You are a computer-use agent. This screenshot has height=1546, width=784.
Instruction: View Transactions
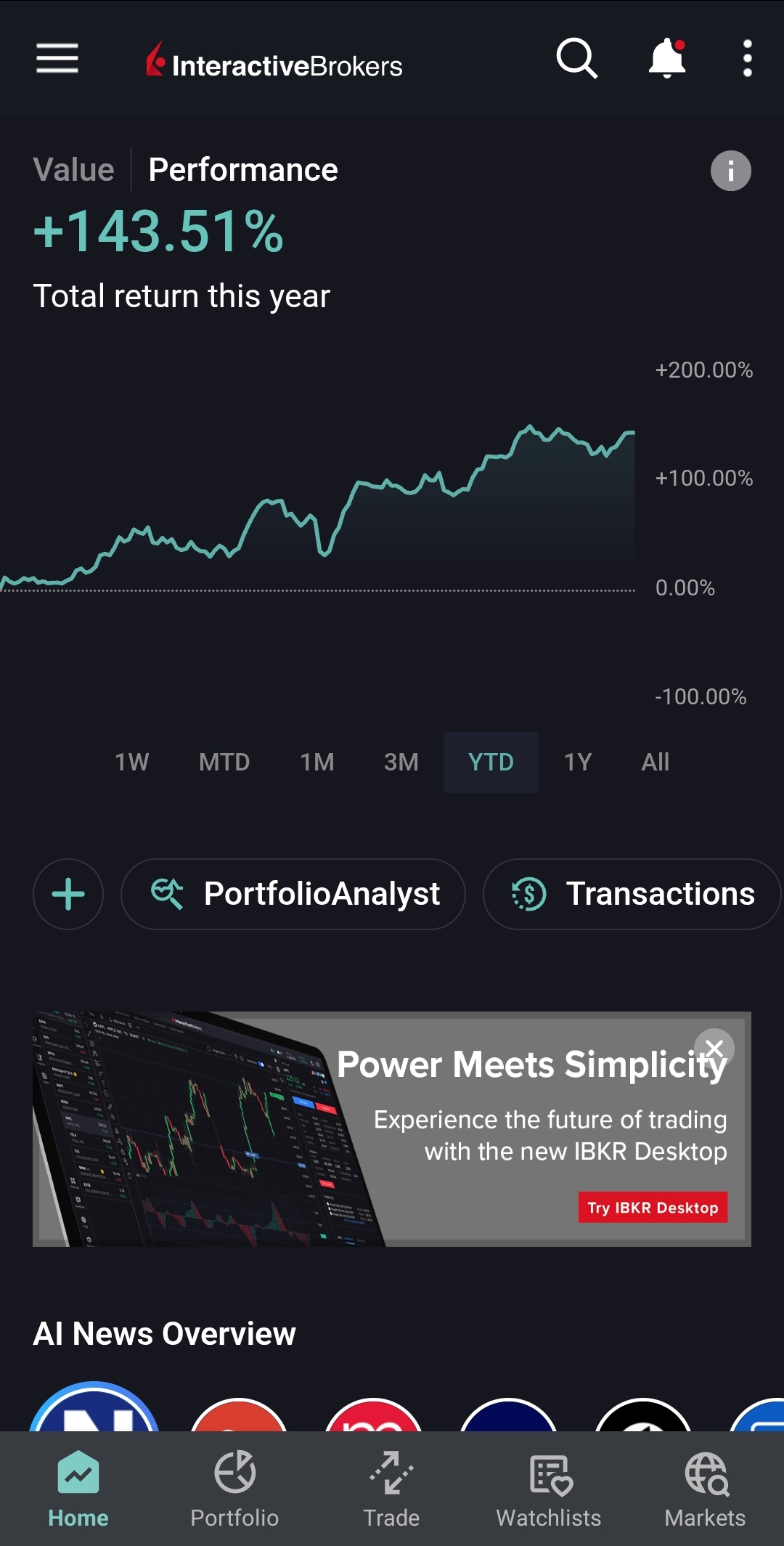[x=632, y=894]
